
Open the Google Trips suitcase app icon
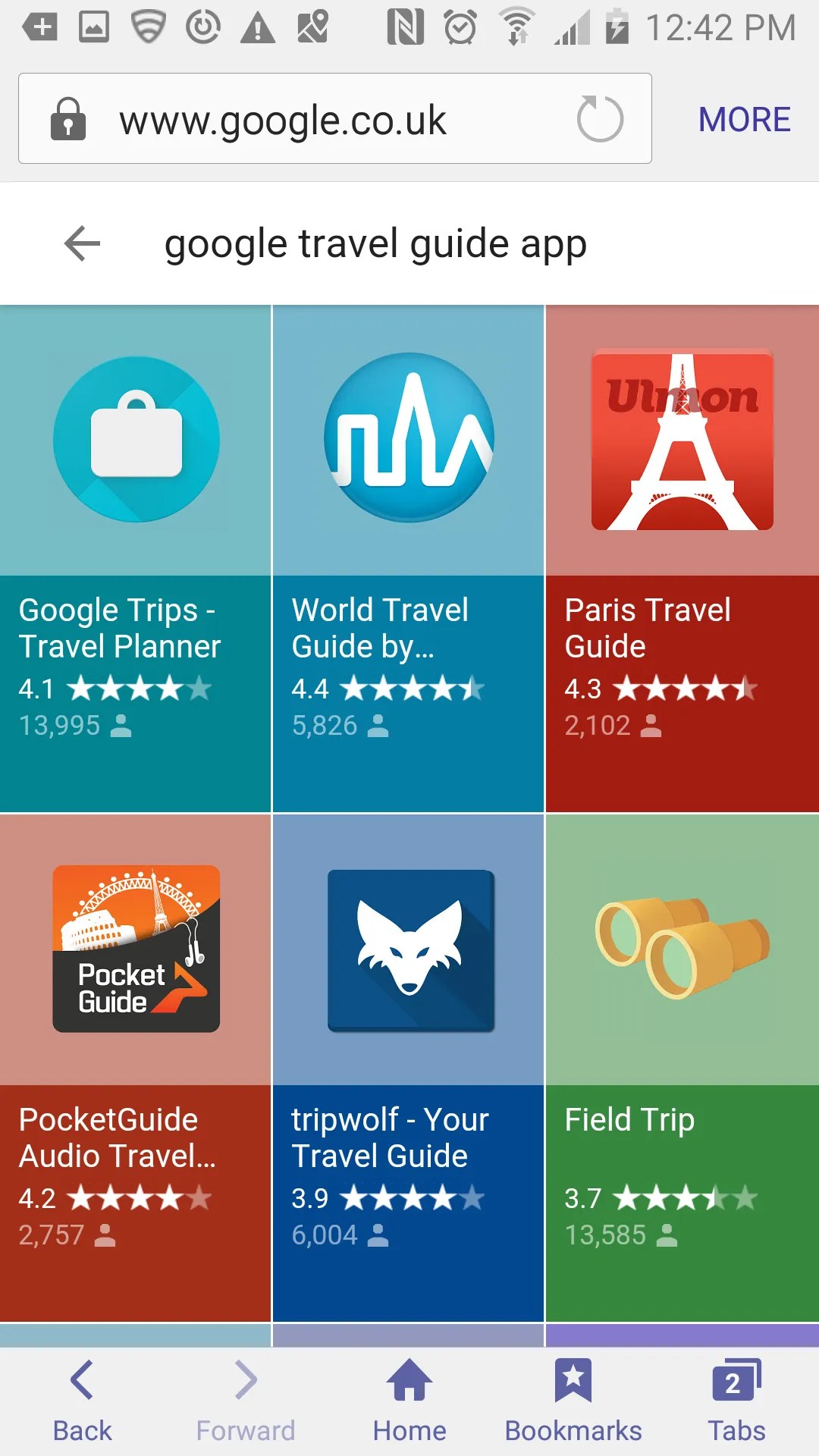(135, 438)
